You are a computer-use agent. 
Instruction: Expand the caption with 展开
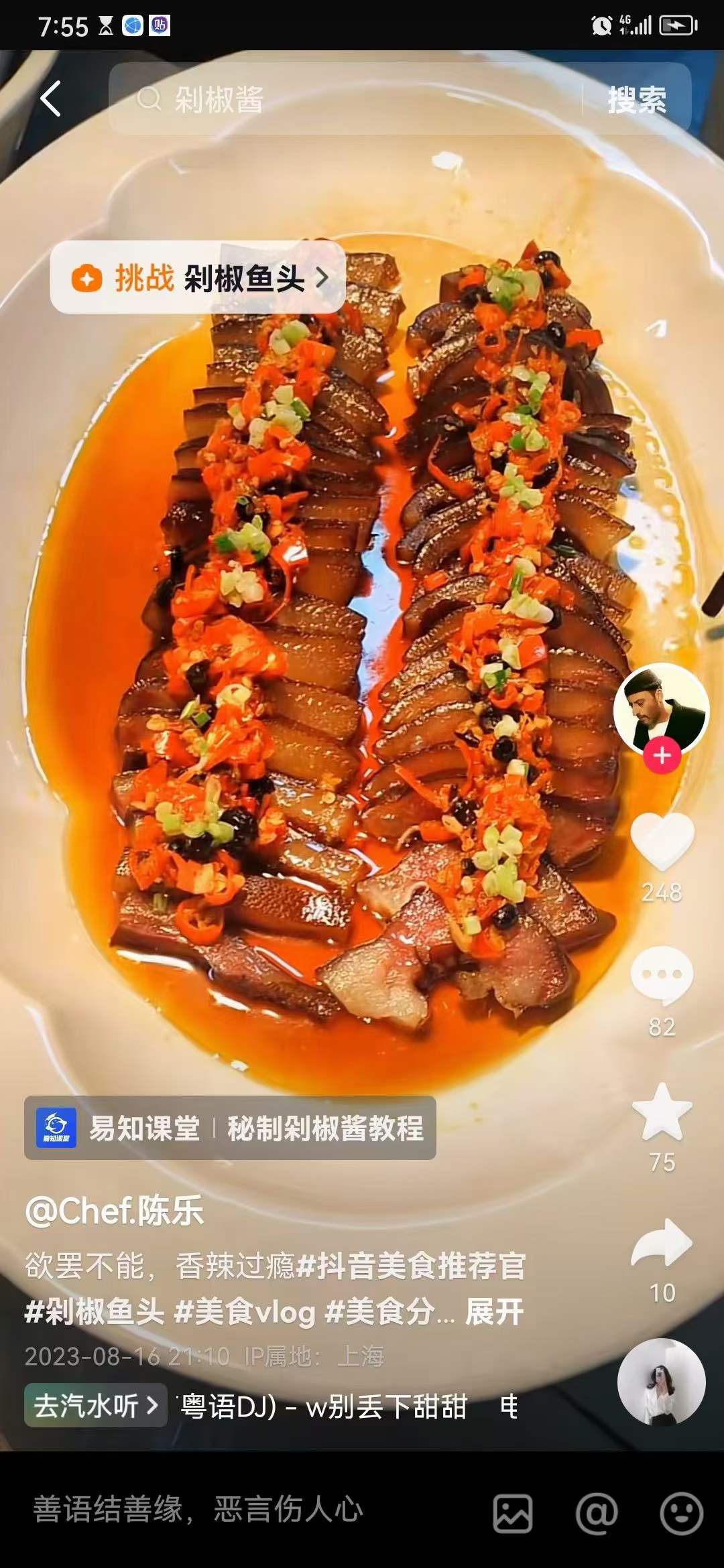[x=497, y=1312]
